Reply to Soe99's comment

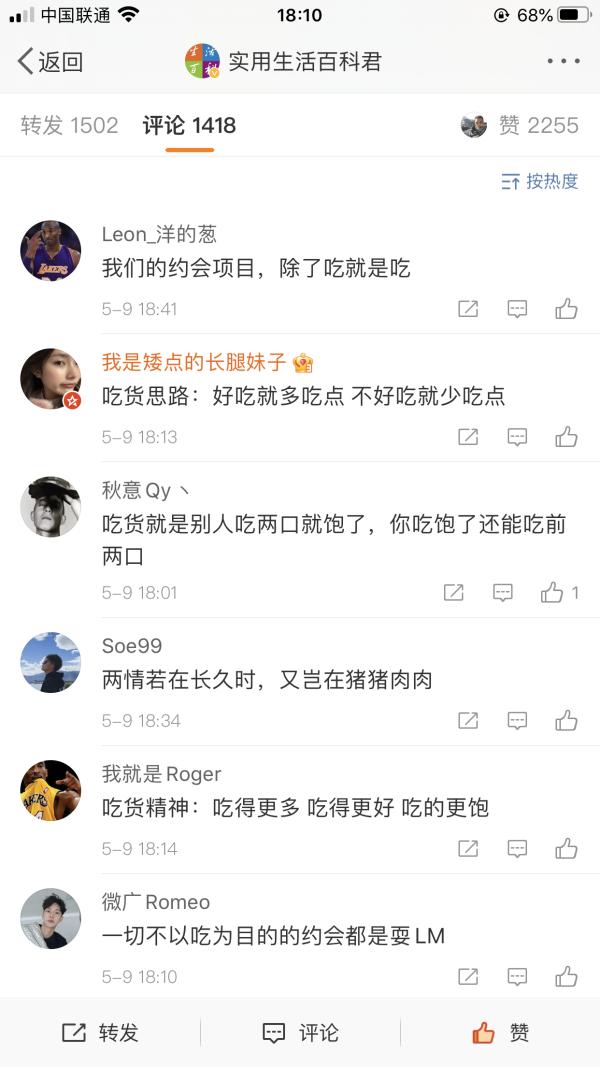click(517, 721)
